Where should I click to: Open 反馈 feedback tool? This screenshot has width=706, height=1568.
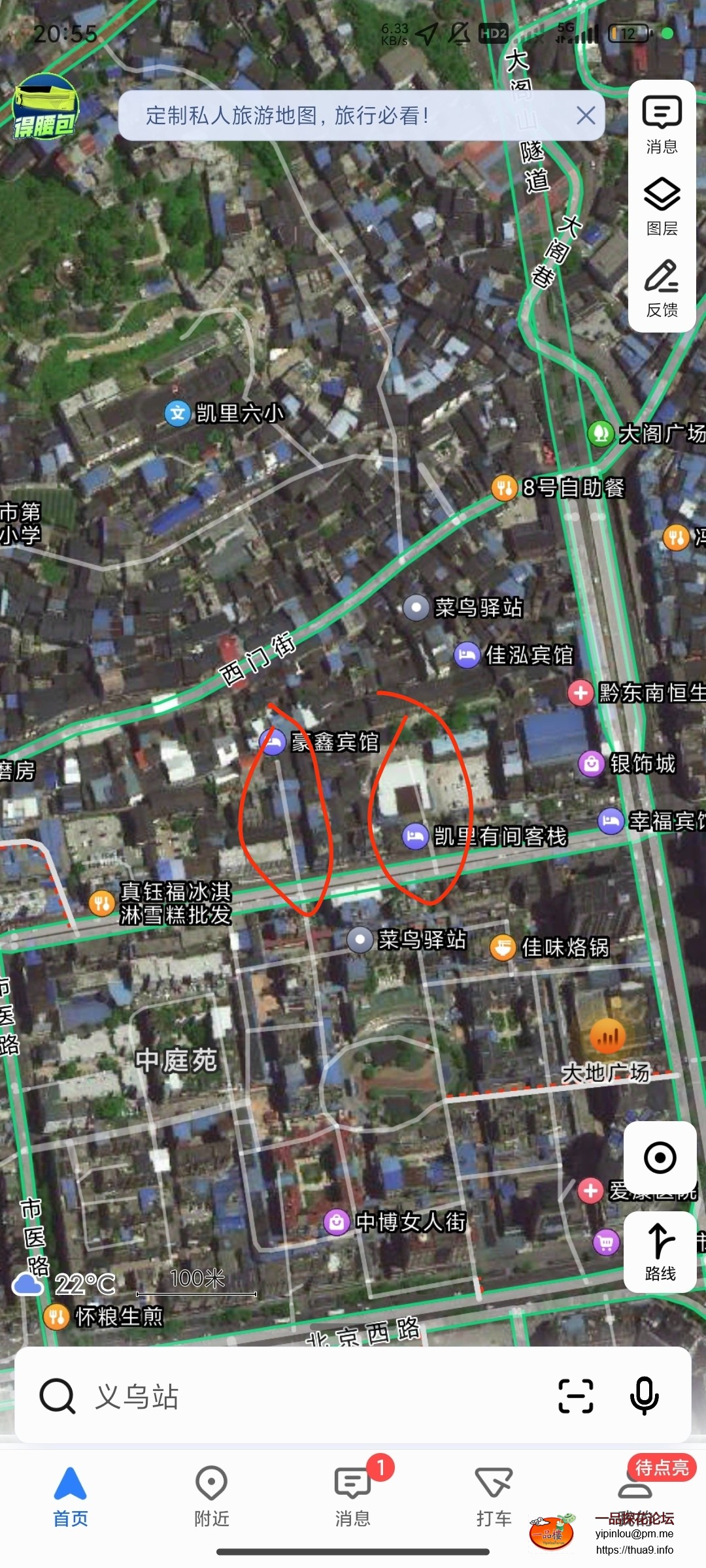tap(662, 288)
